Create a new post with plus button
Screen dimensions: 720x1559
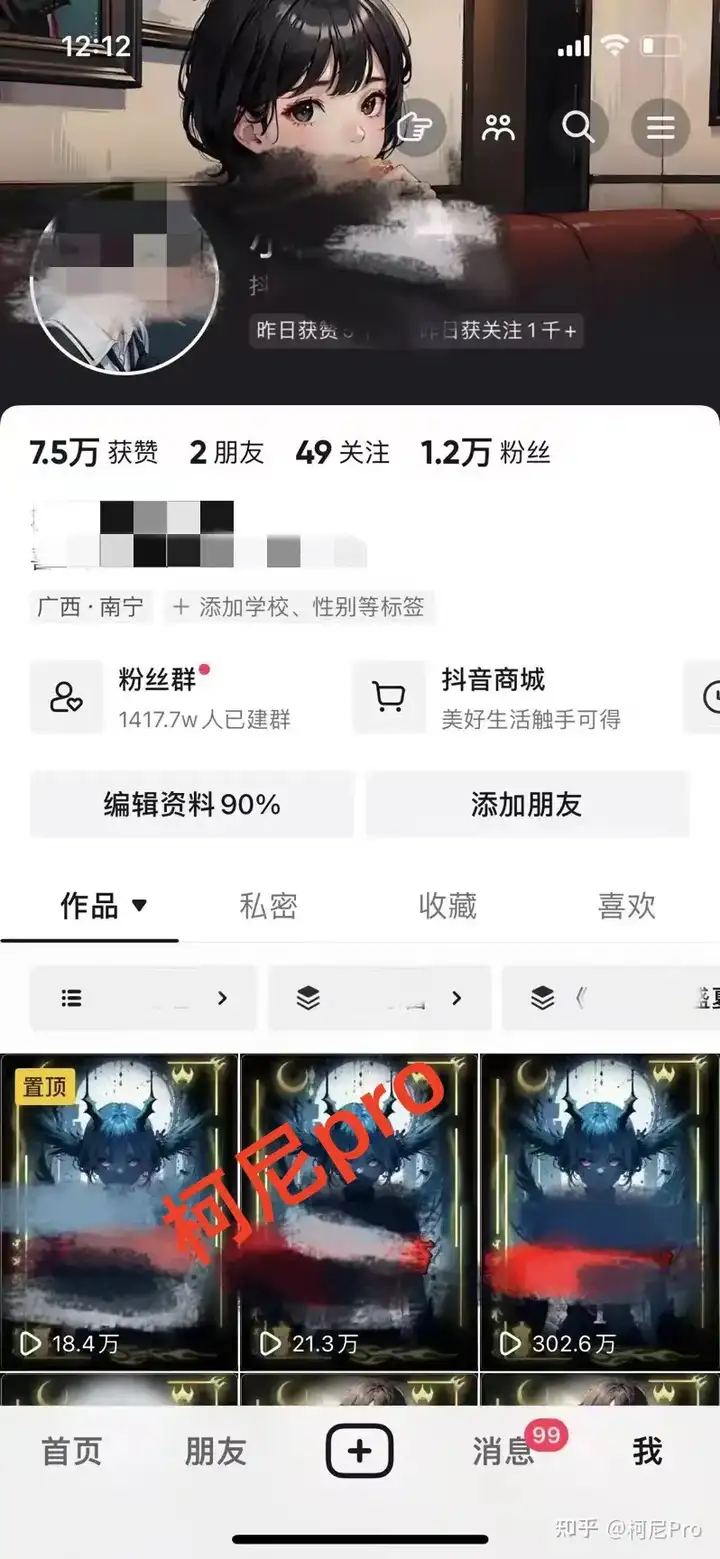360,1452
